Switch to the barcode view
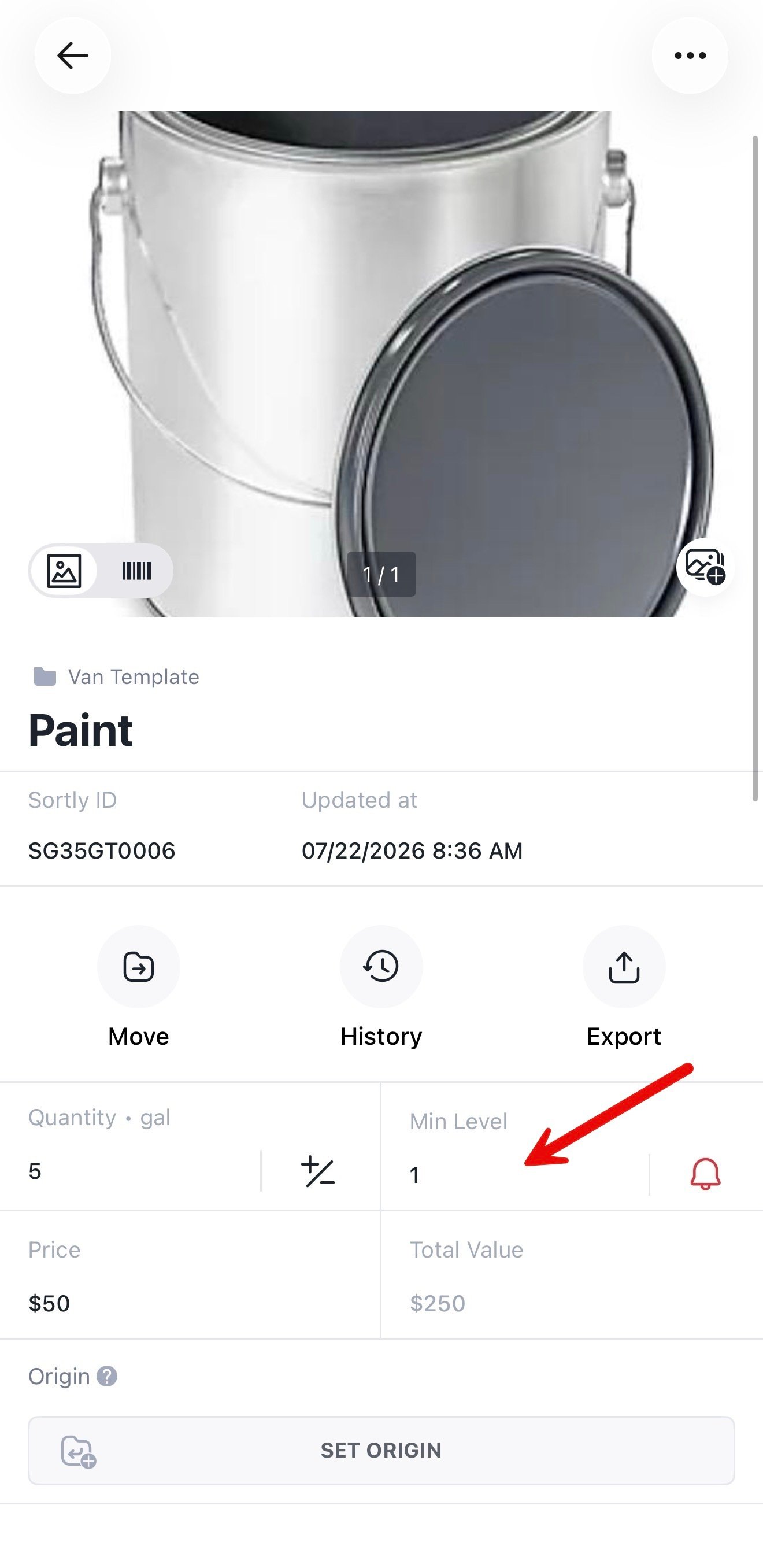 pyautogui.click(x=137, y=571)
